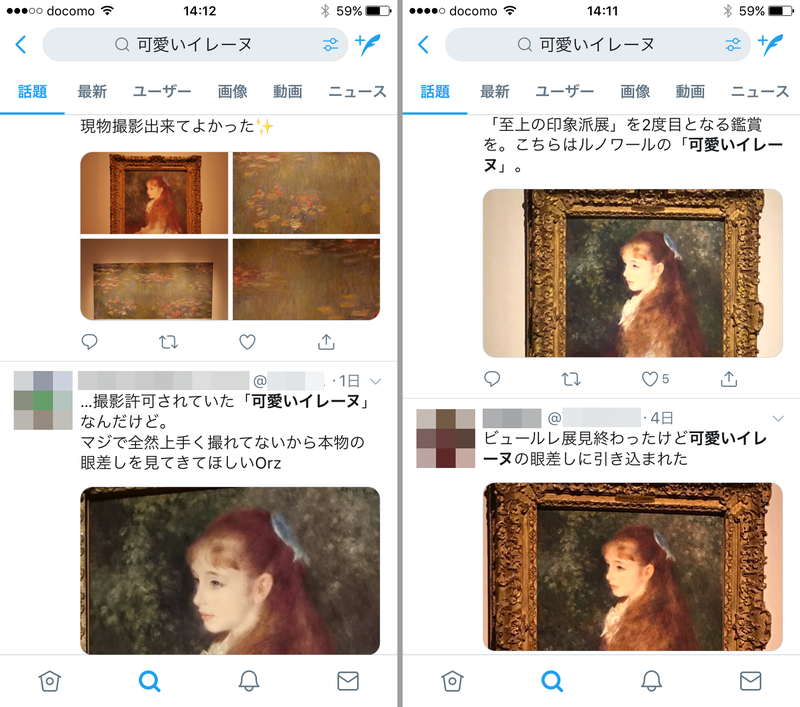
Task: Open the avatar of the tweet posted 1日
Action: (43, 400)
